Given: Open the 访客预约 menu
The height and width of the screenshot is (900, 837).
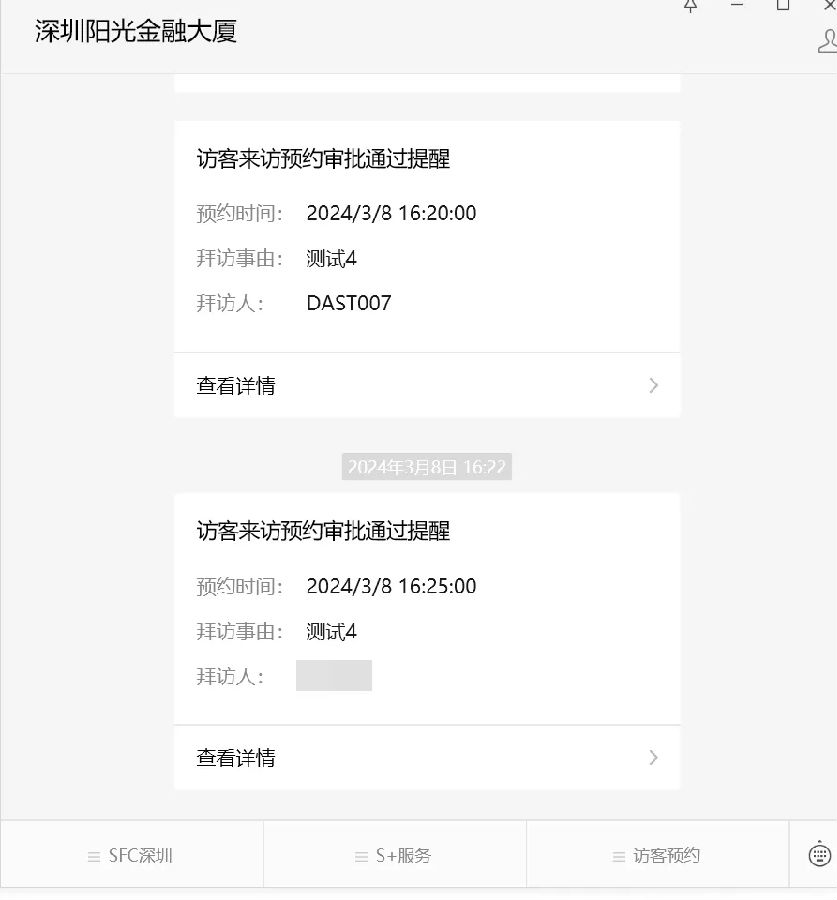Looking at the screenshot, I should pyautogui.click(x=657, y=856).
